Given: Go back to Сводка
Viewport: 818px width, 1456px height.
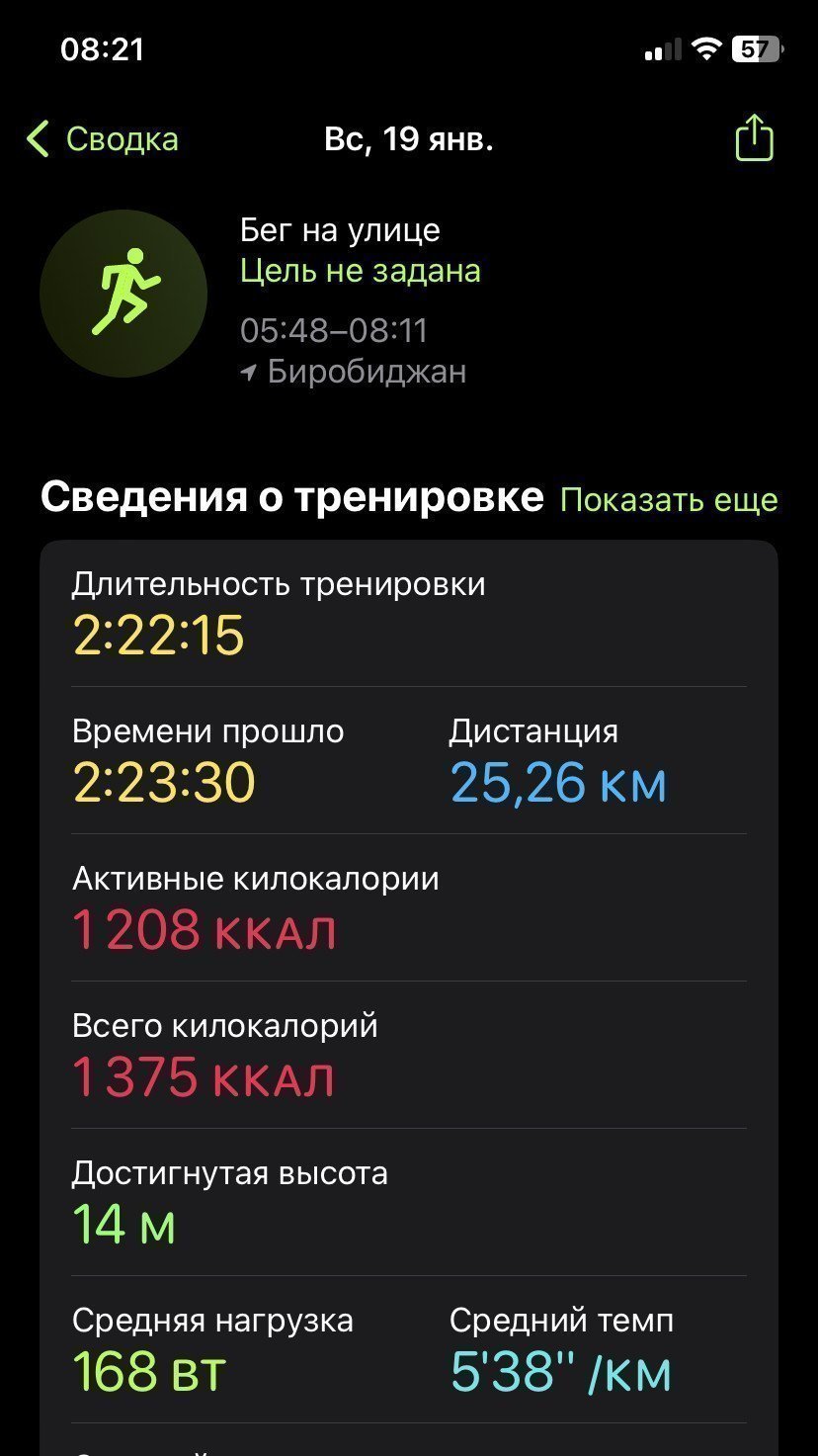Looking at the screenshot, I should pyautogui.click(x=103, y=139).
